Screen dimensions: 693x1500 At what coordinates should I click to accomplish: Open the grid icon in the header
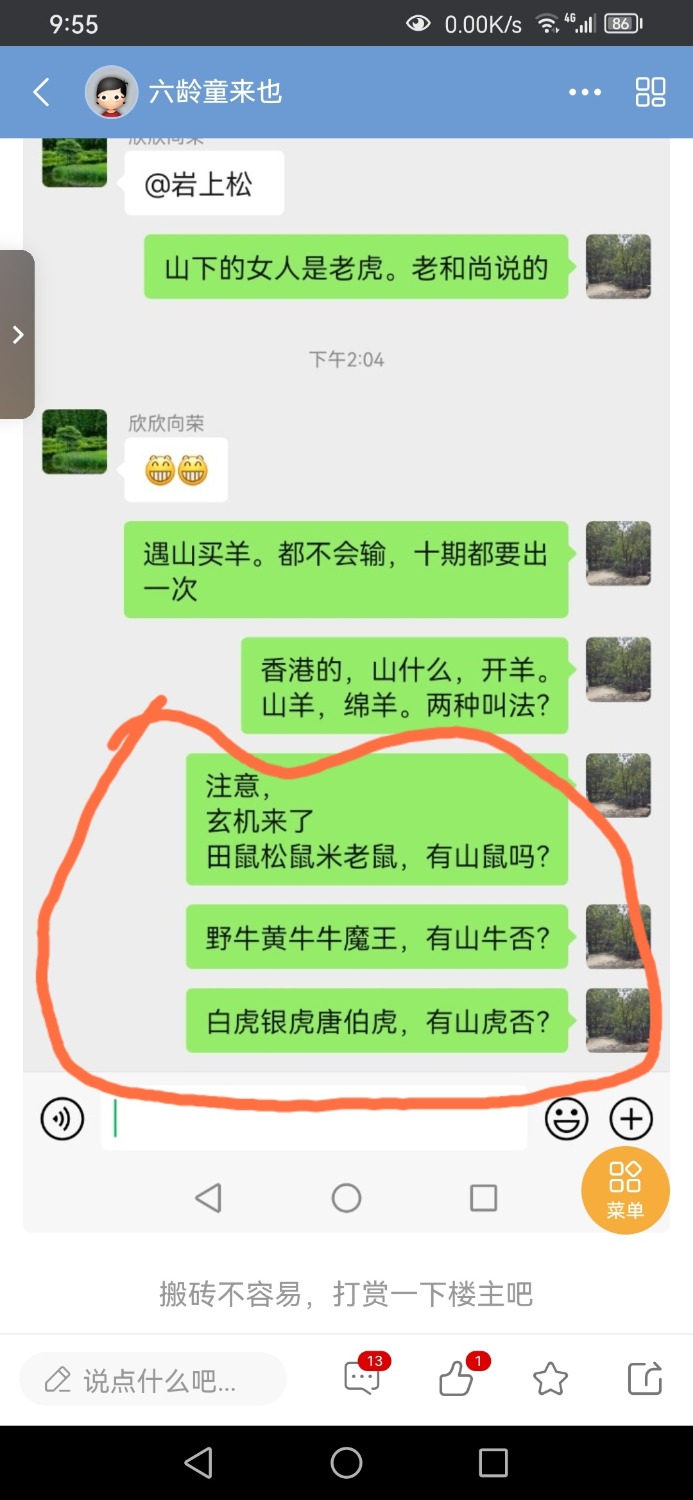coord(650,92)
